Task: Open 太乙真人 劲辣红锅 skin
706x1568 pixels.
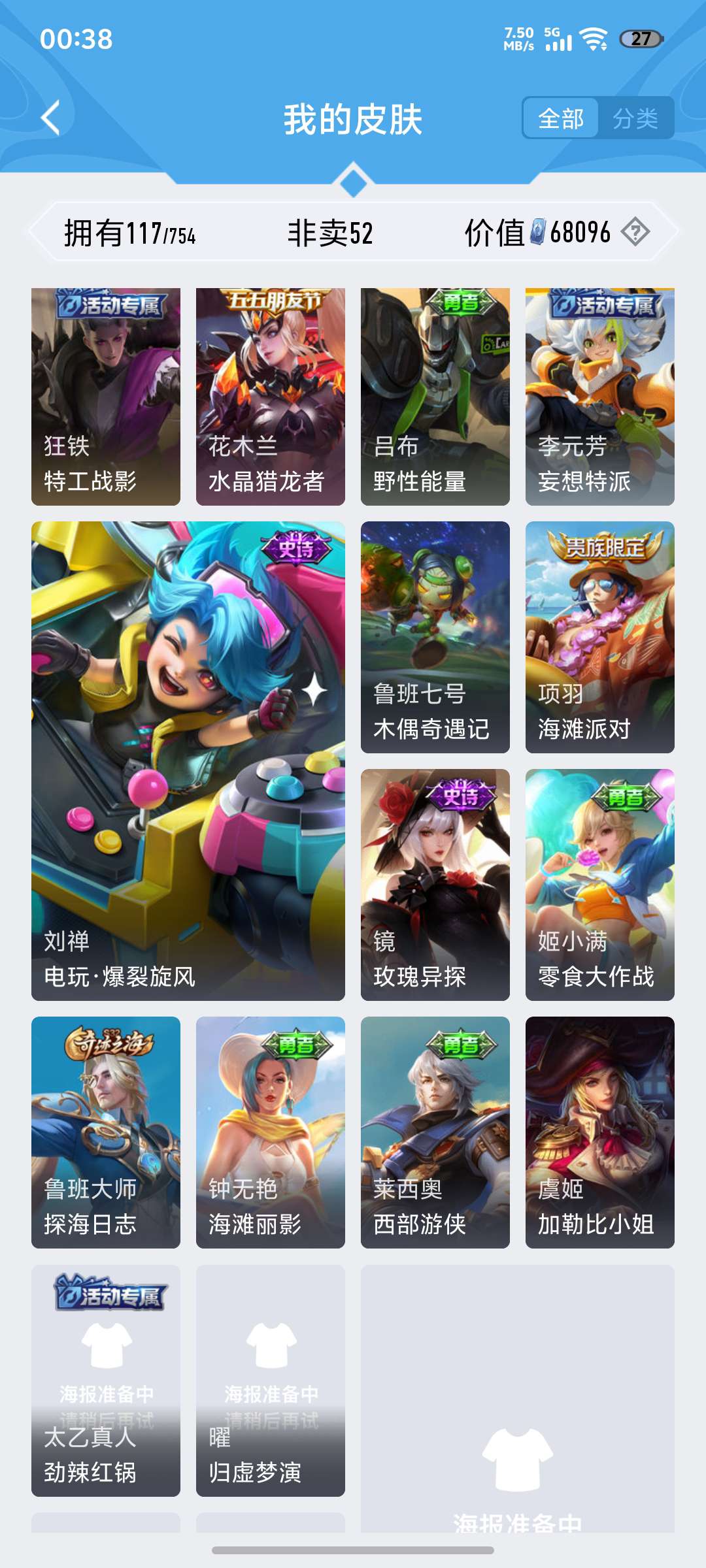Action: tap(106, 1380)
